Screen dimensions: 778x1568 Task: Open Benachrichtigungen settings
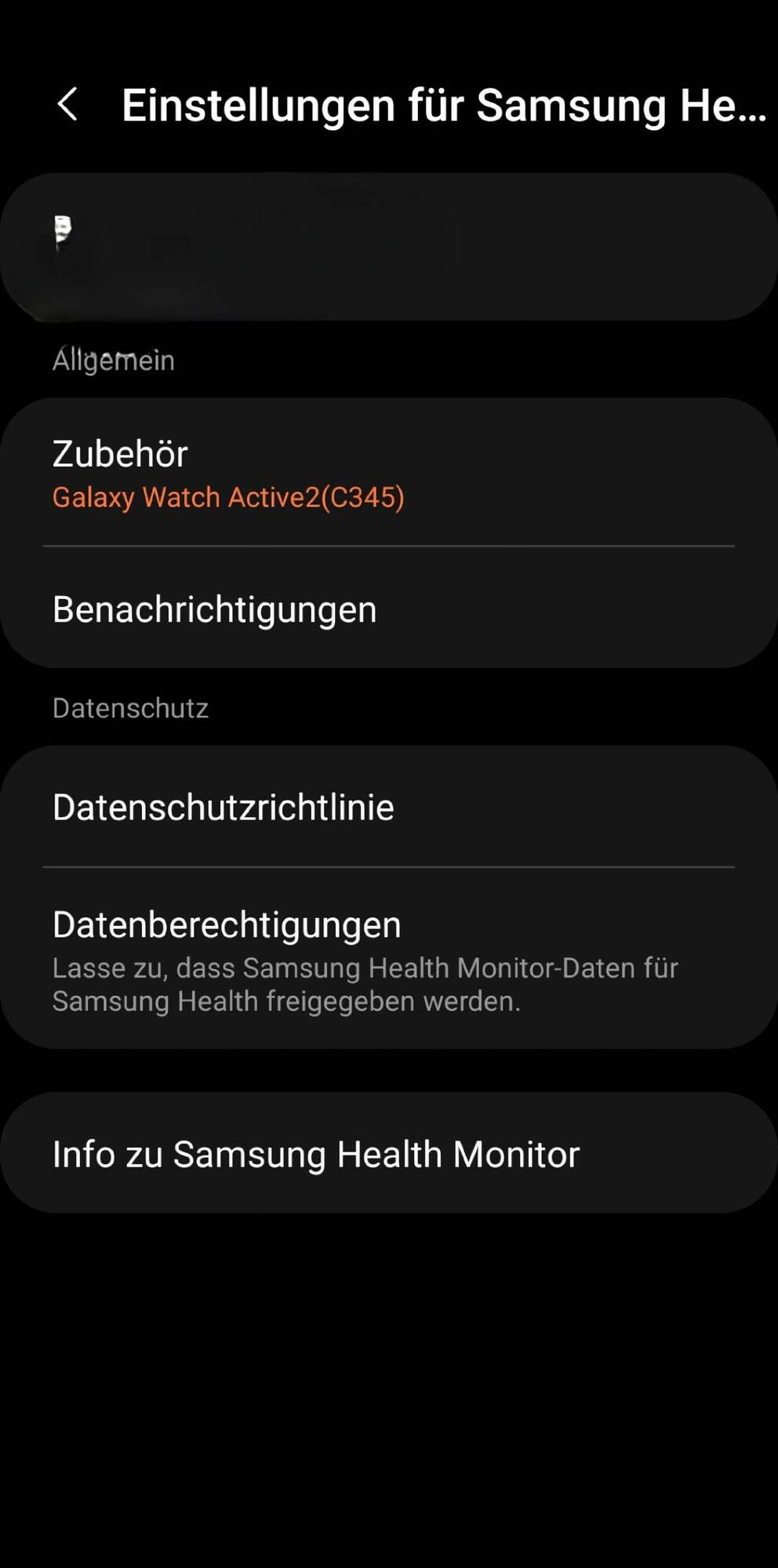pyautogui.click(x=389, y=610)
